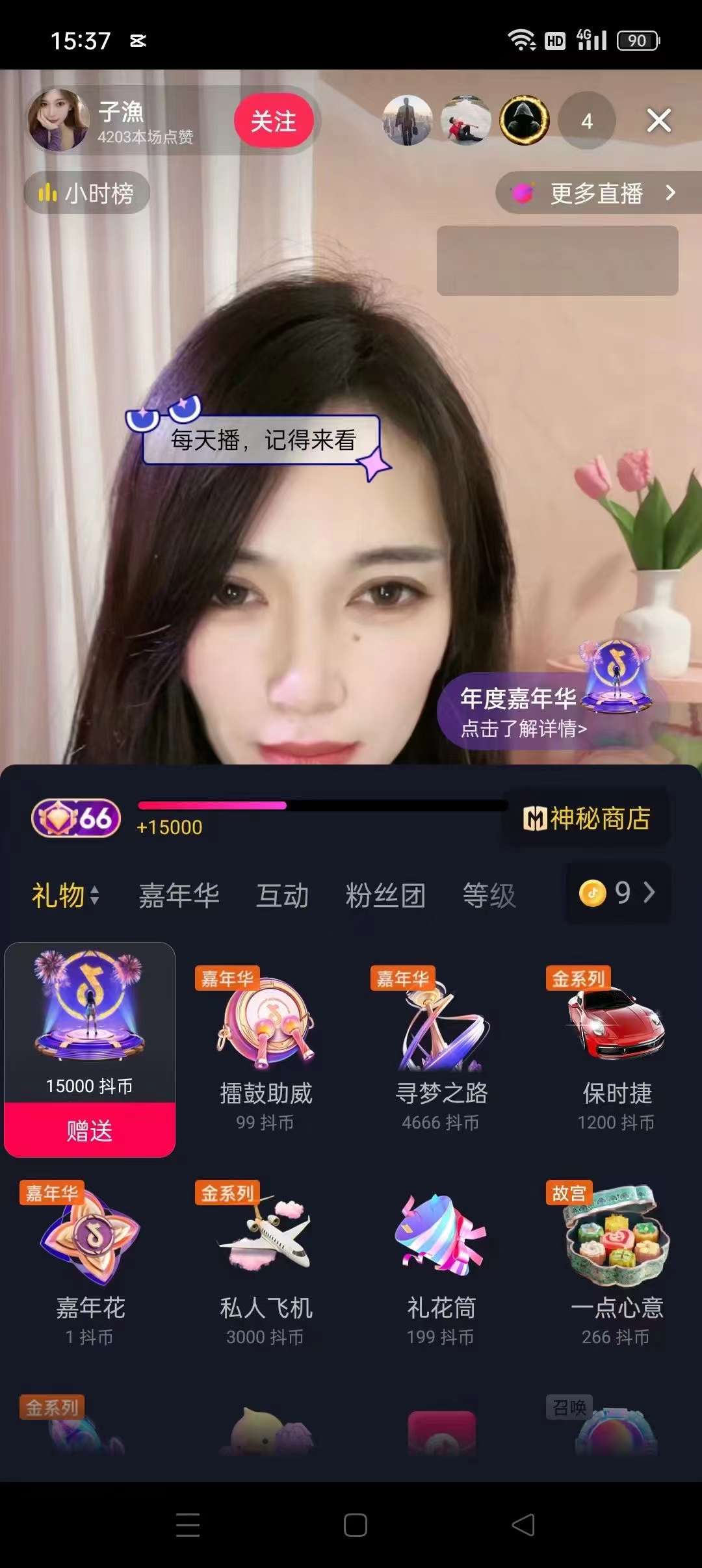The height and width of the screenshot is (1568, 702).
Task: Switch to the 互动 tab
Action: pos(282,895)
